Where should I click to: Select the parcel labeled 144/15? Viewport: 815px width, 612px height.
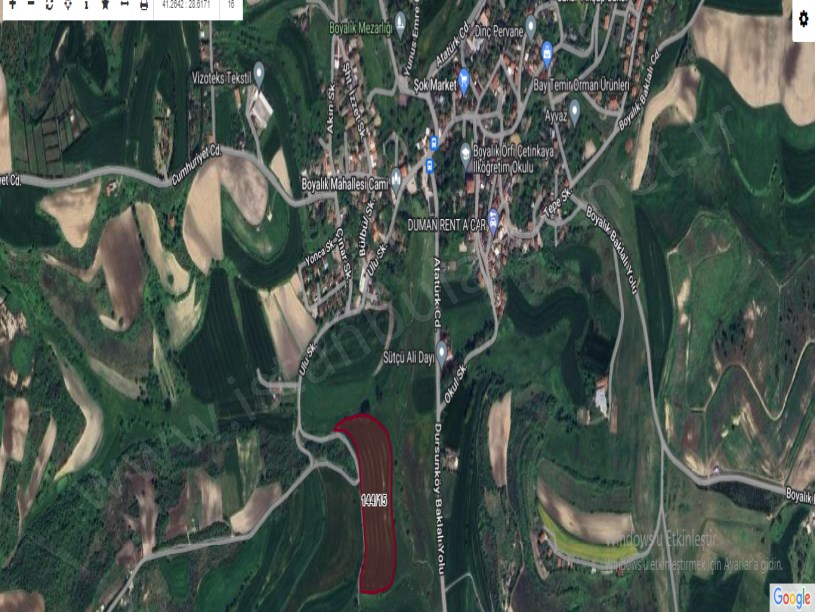coord(374,500)
